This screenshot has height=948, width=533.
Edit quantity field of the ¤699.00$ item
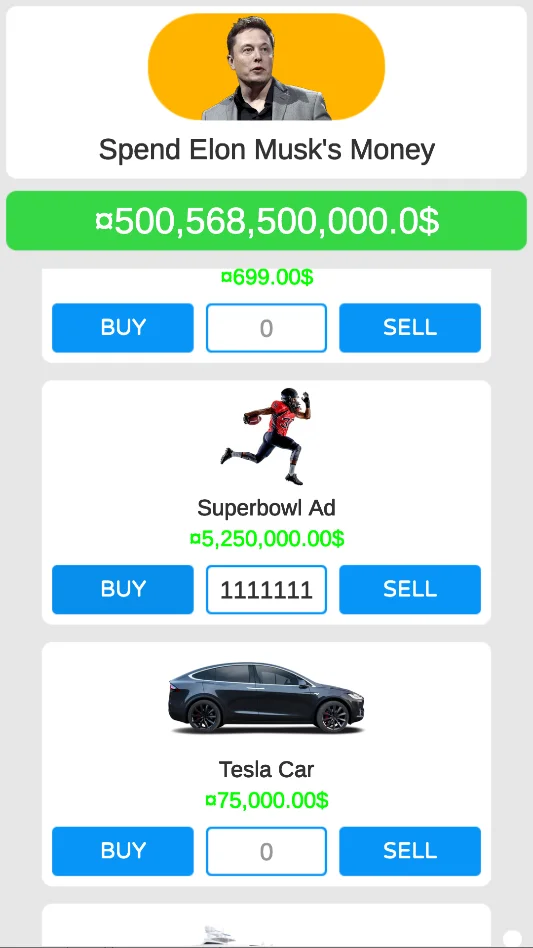click(x=266, y=328)
